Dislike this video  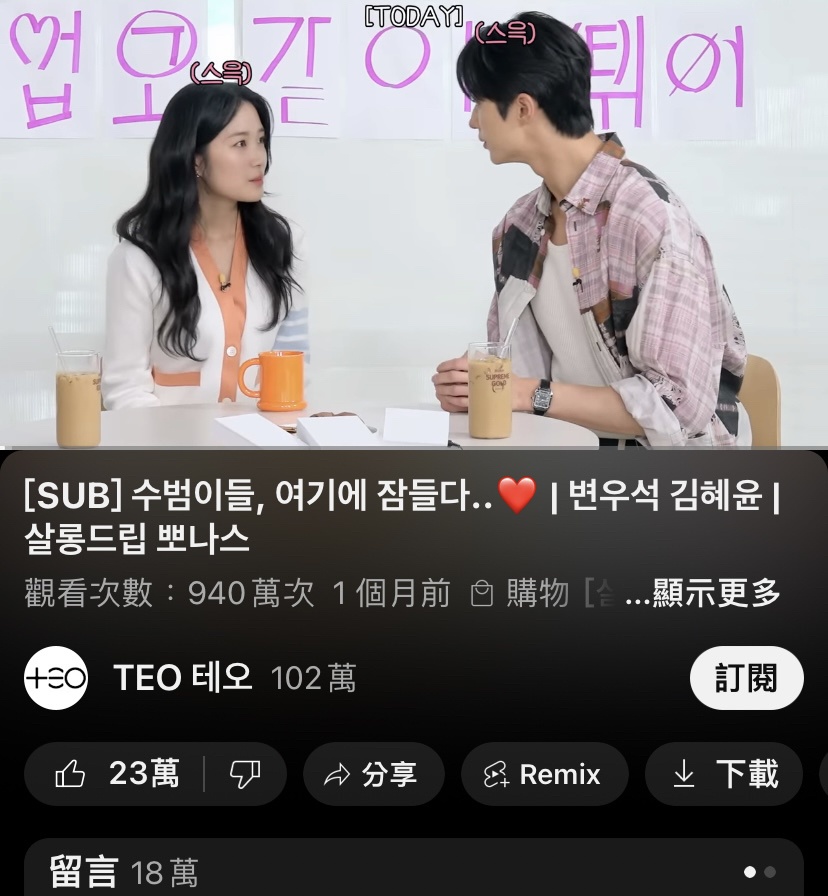coord(245,774)
